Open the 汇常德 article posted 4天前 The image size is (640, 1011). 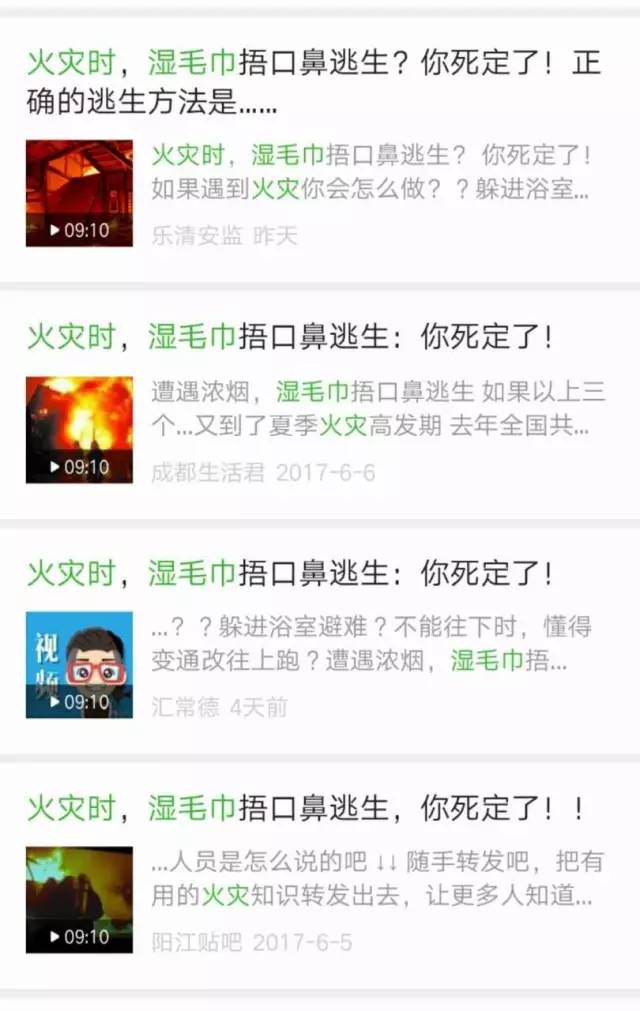point(290,574)
